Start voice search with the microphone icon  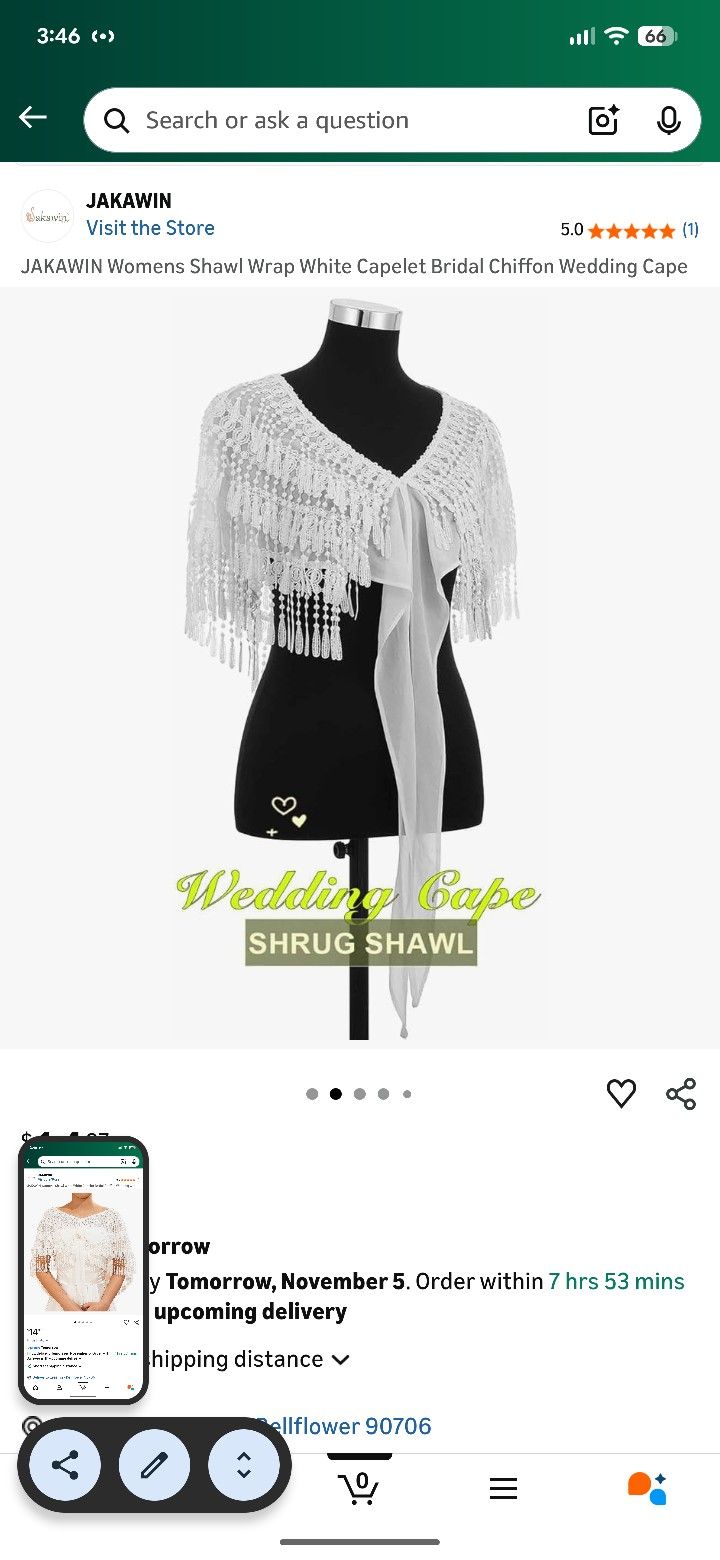(667, 119)
